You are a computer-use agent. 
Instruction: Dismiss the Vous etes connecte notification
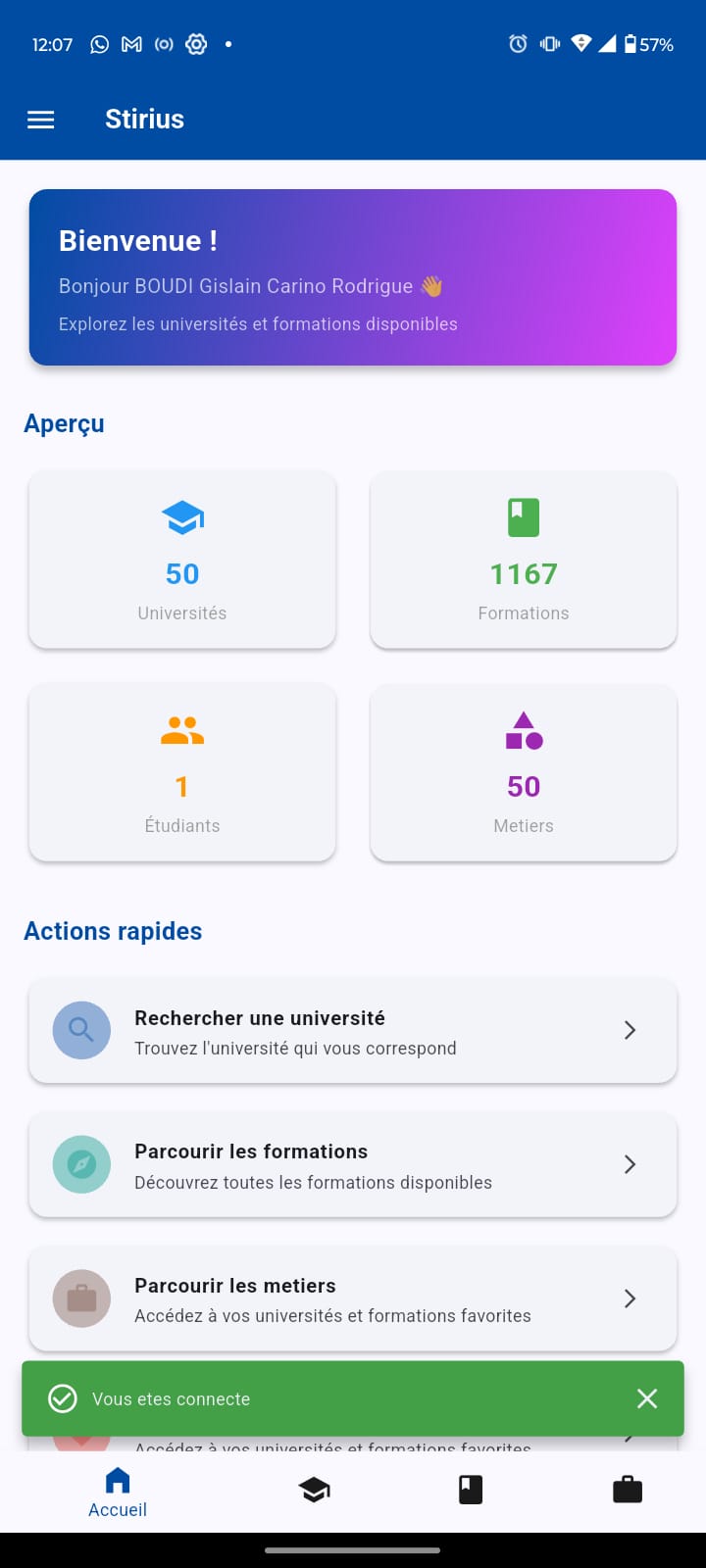point(646,1398)
